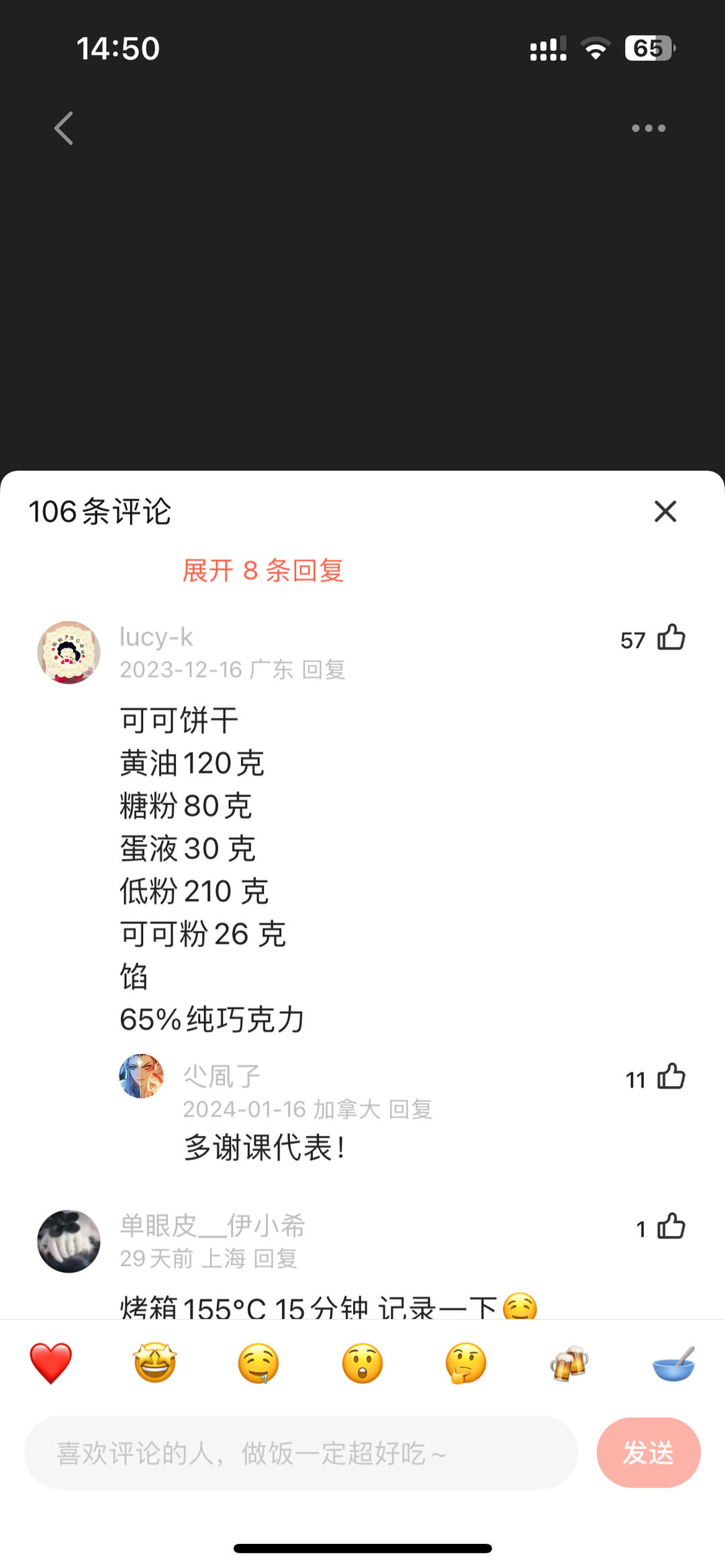Screen dimensions: 725x1568
Task: Close the 106条评论 comments panel
Action: tap(665, 511)
